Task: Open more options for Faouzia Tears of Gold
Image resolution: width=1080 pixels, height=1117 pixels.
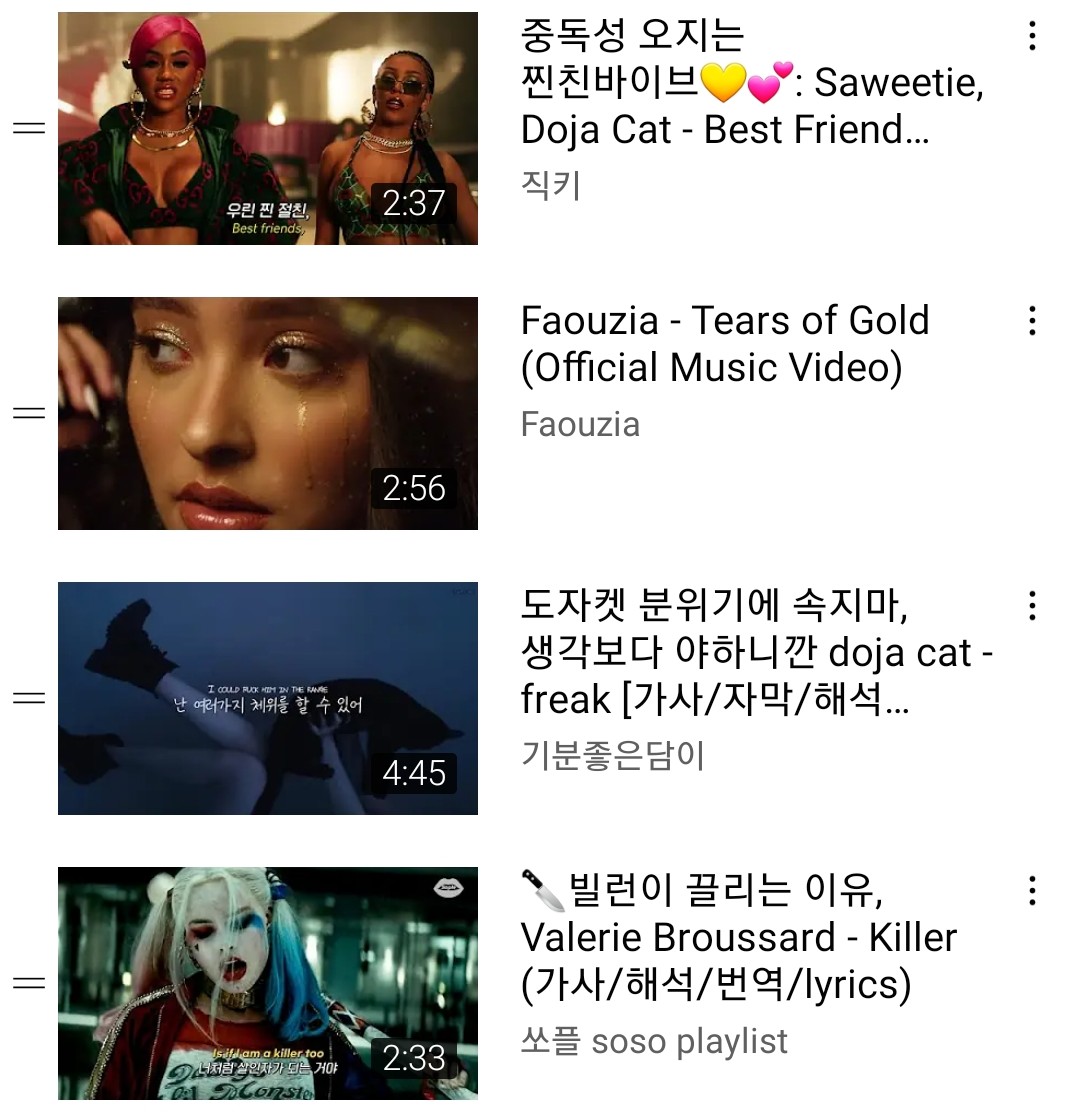Action: click(x=1032, y=321)
